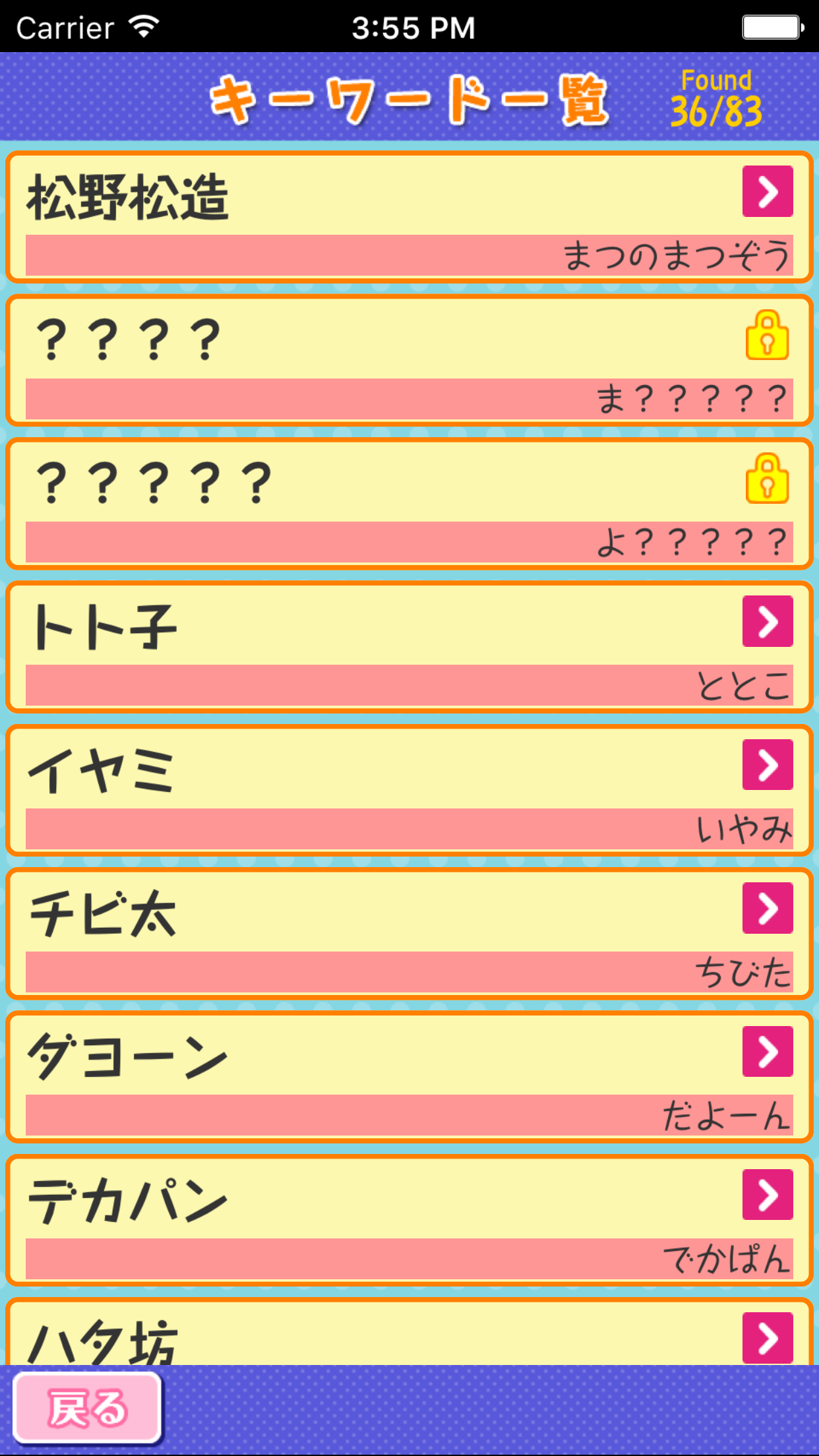819x1456 pixels.
Task: Tap the lock icon on the ま????? entry
Action: (x=767, y=339)
